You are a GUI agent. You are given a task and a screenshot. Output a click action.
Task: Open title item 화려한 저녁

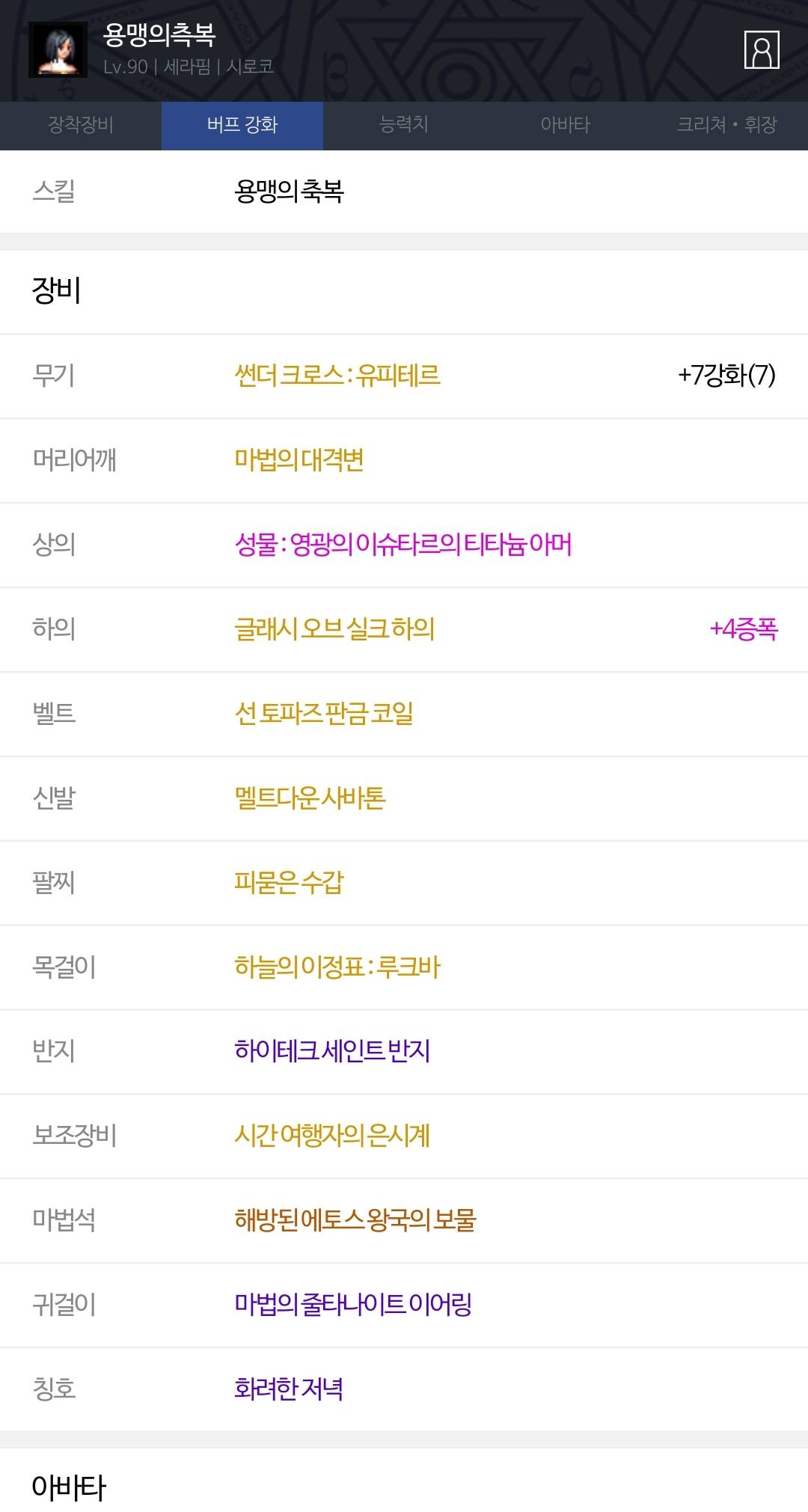tap(289, 1389)
